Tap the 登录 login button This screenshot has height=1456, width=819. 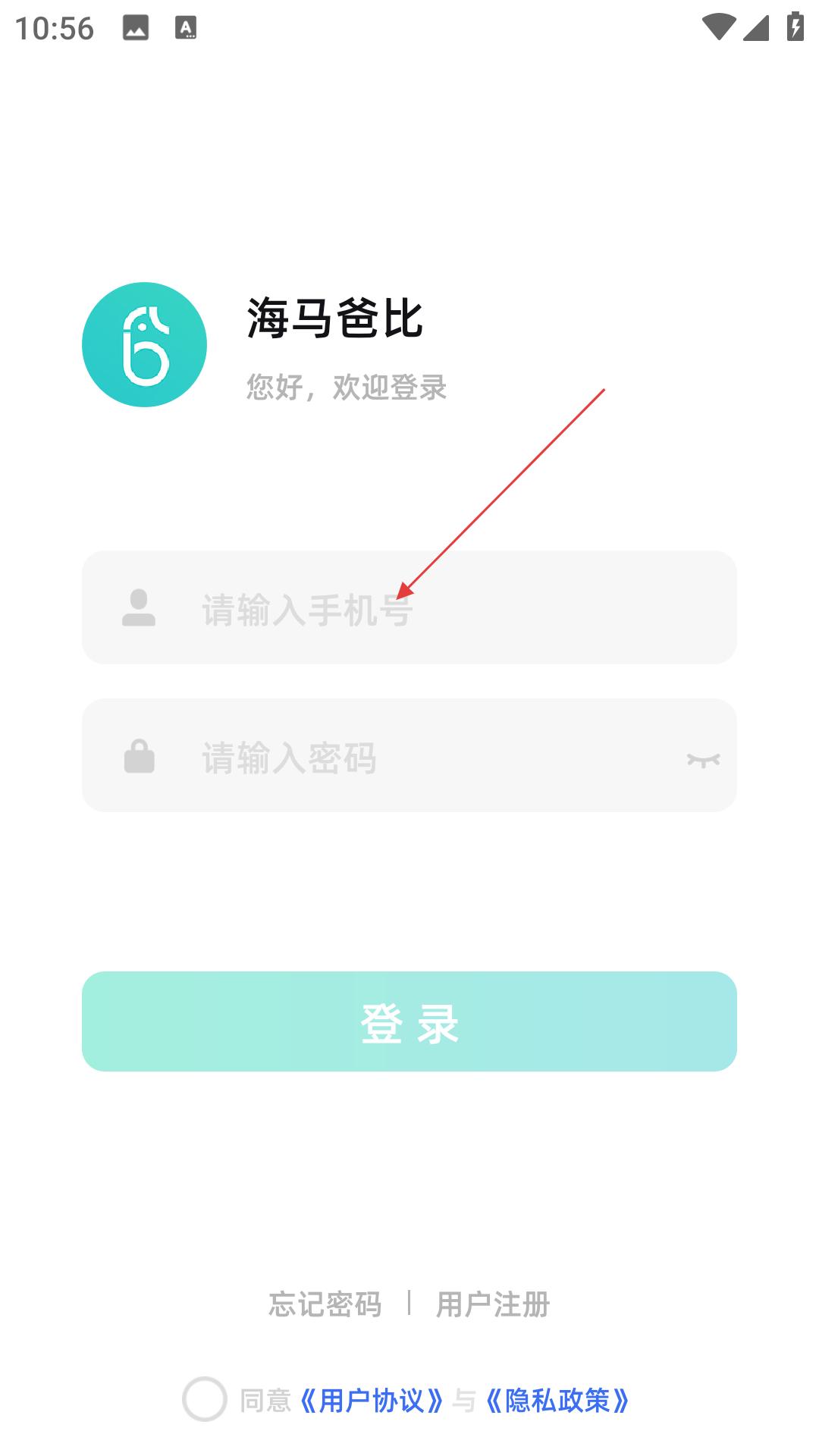tap(409, 1021)
